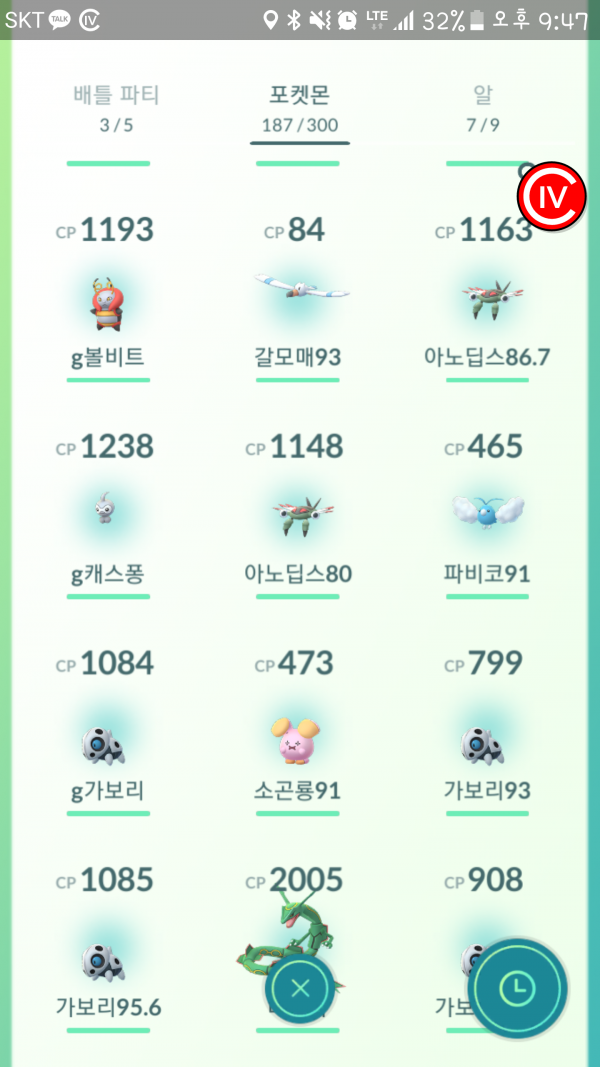Switch to the 알 eggs tab
The image size is (600, 1067).
point(483,109)
